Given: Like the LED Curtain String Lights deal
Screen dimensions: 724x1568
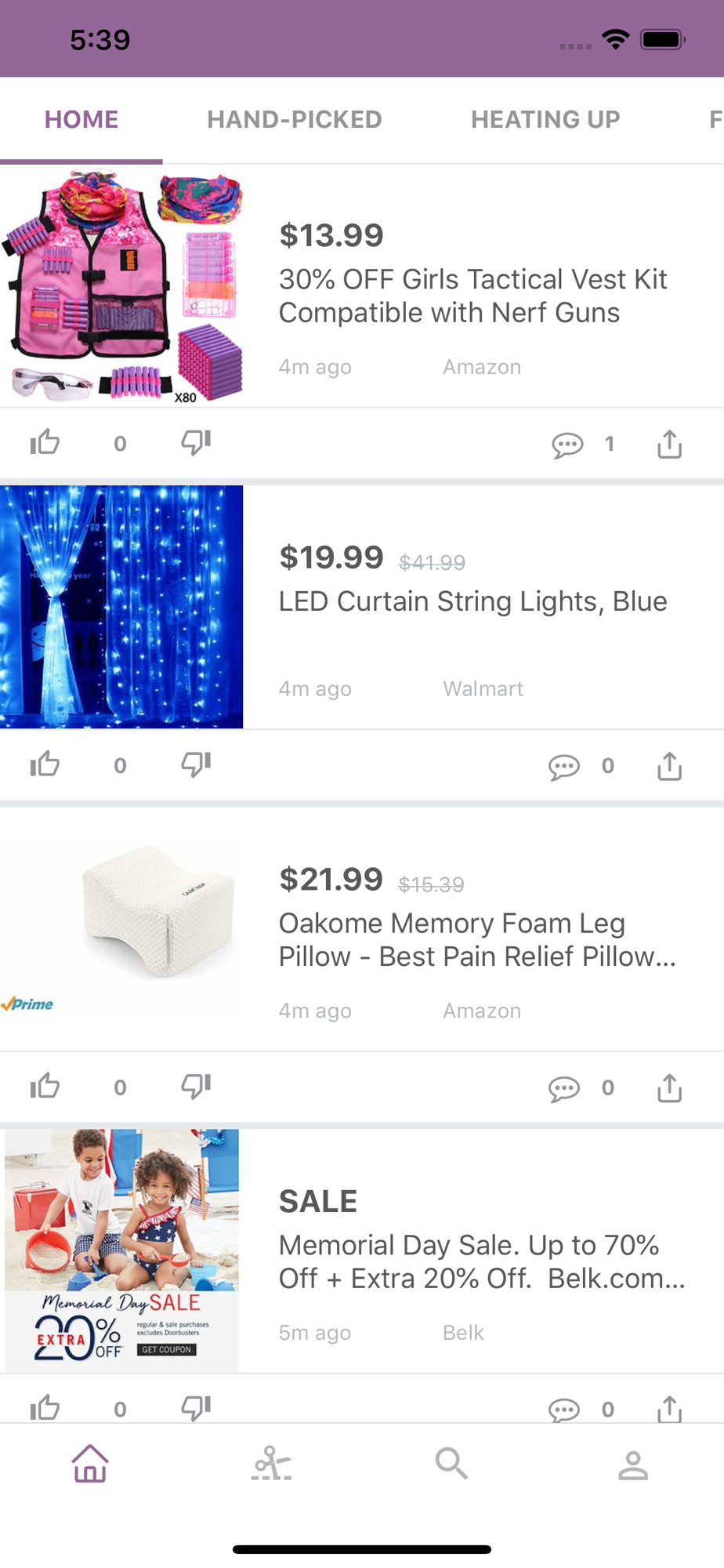Looking at the screenshot, I should tap(45, 764).
